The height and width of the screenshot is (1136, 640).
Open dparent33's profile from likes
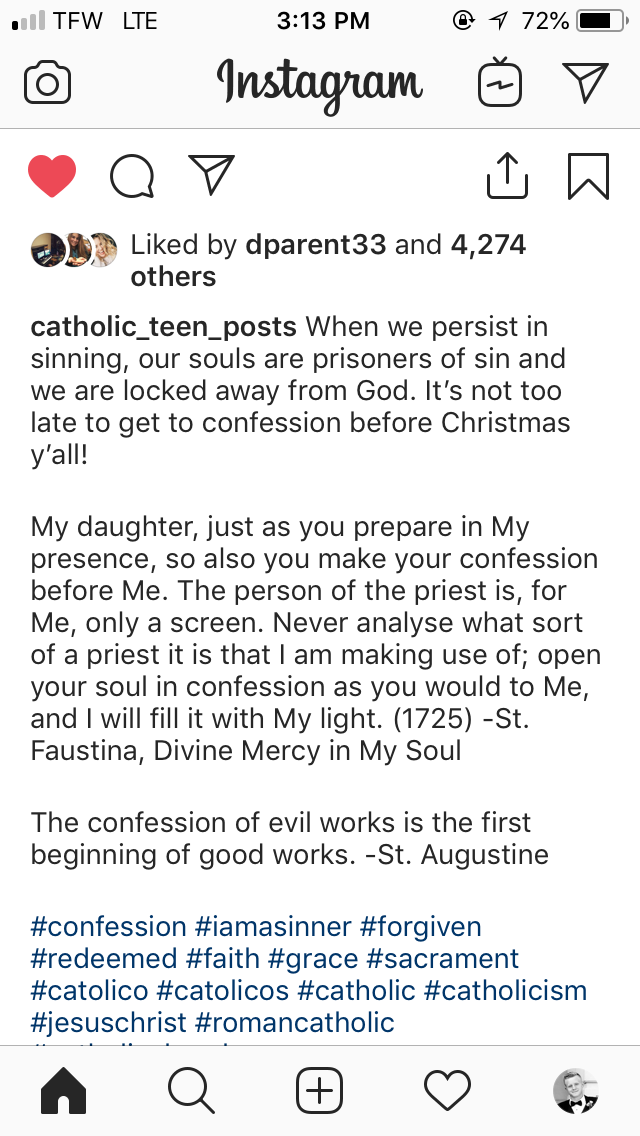317,245
